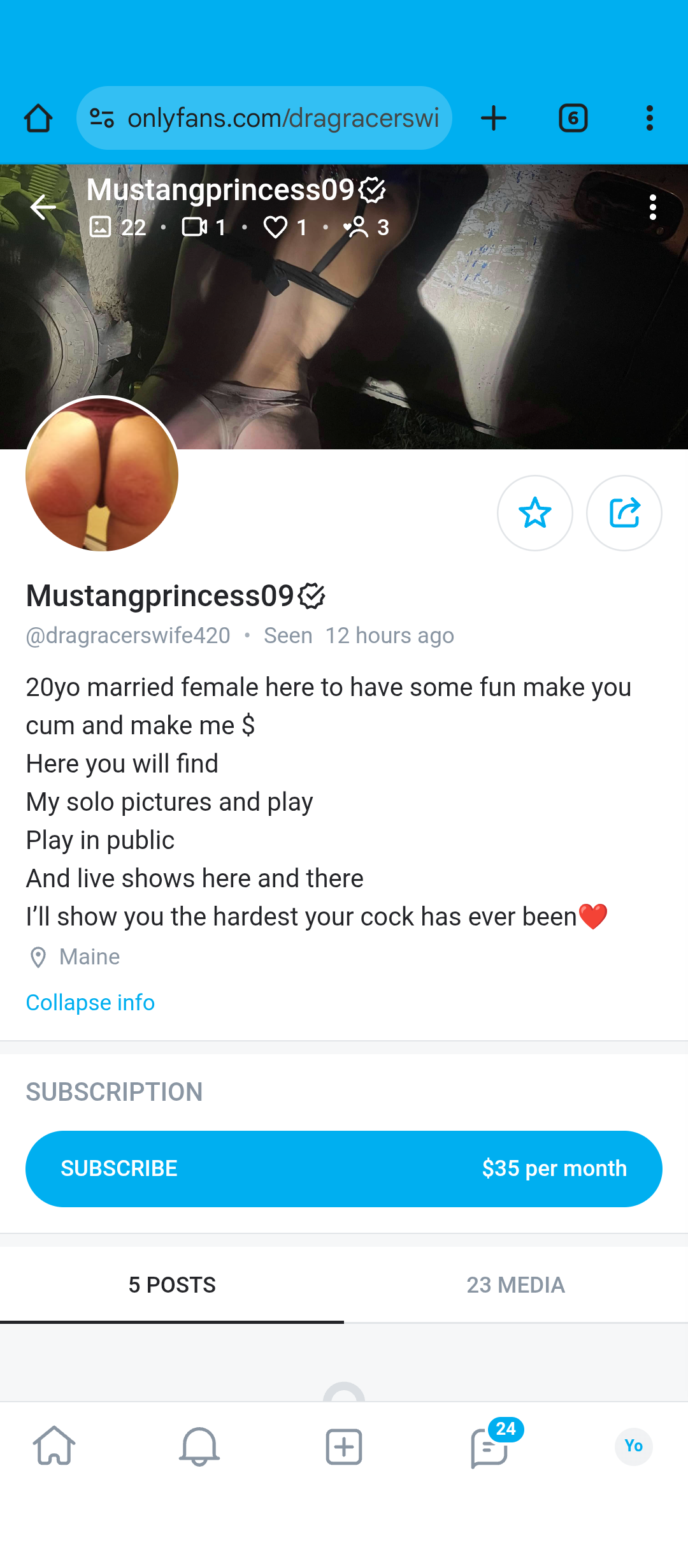Tap the browser address bar
This screenshot has height=1568, width=688.
(x=264, y=118)
